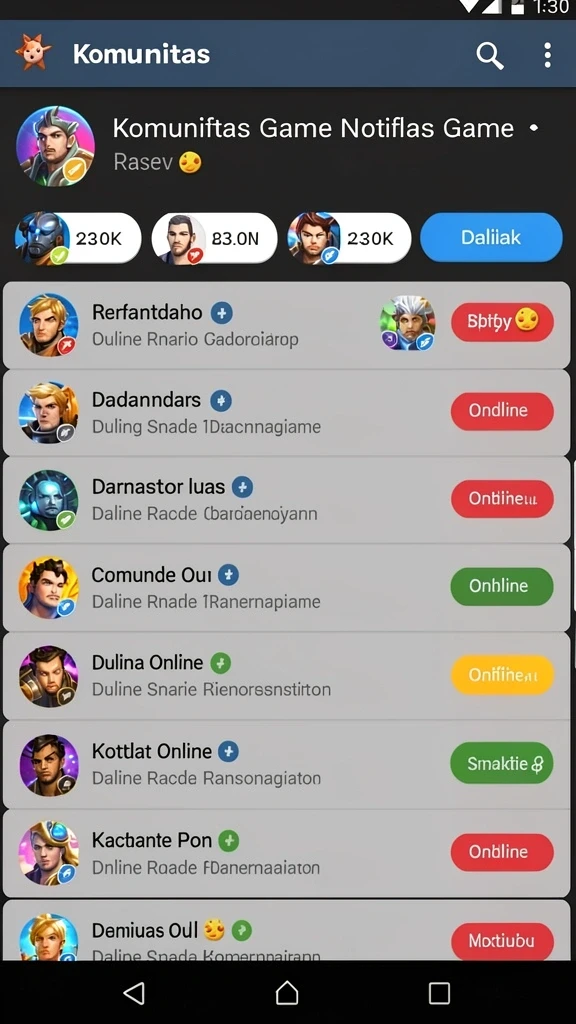Tap the red Ondline button for Dadanndars
This screenshot has width=576, height=1024.
pyautogui.click(x=502, y=411)
